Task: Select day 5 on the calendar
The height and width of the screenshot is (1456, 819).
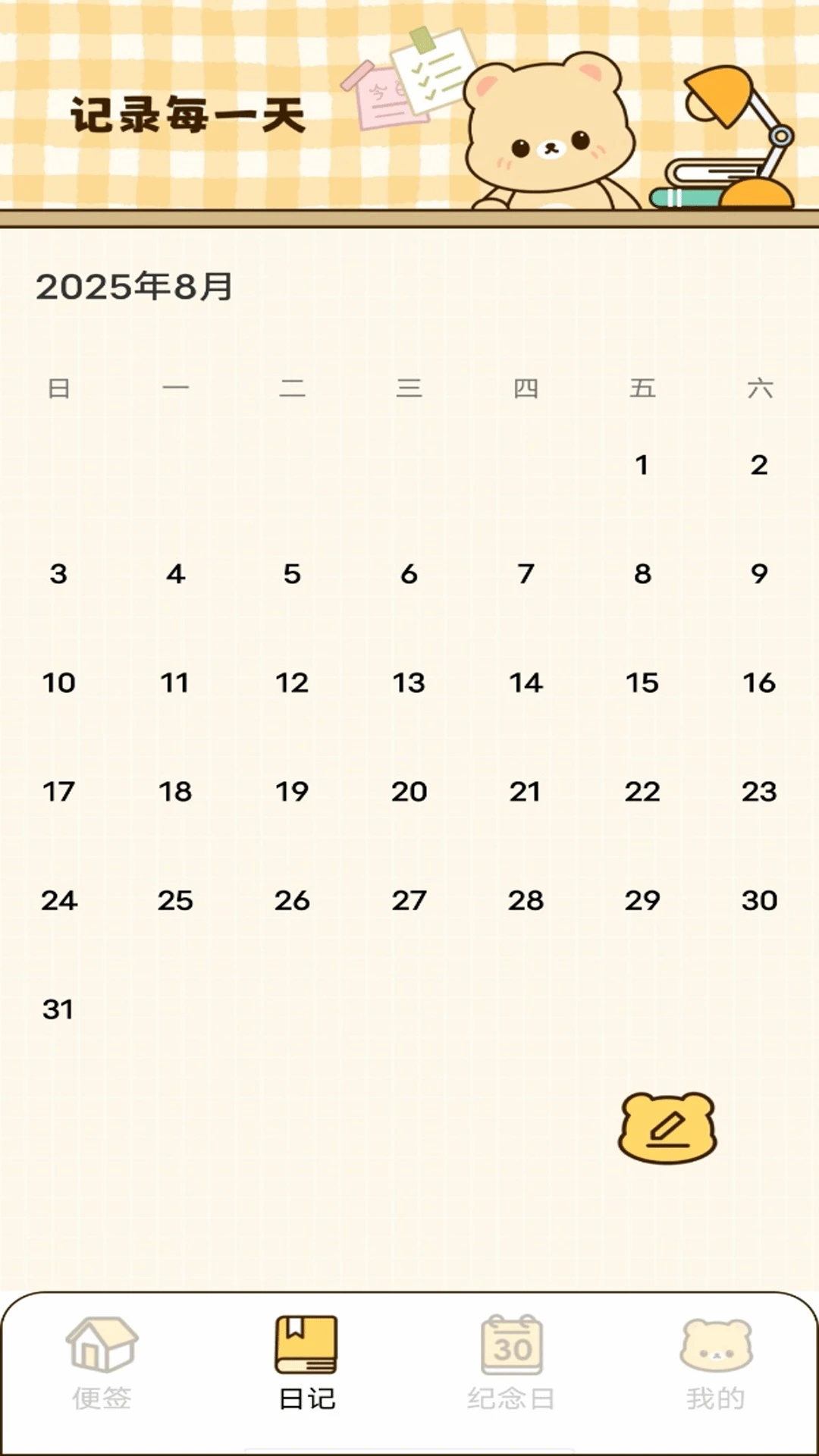Action: pos(292,574)
